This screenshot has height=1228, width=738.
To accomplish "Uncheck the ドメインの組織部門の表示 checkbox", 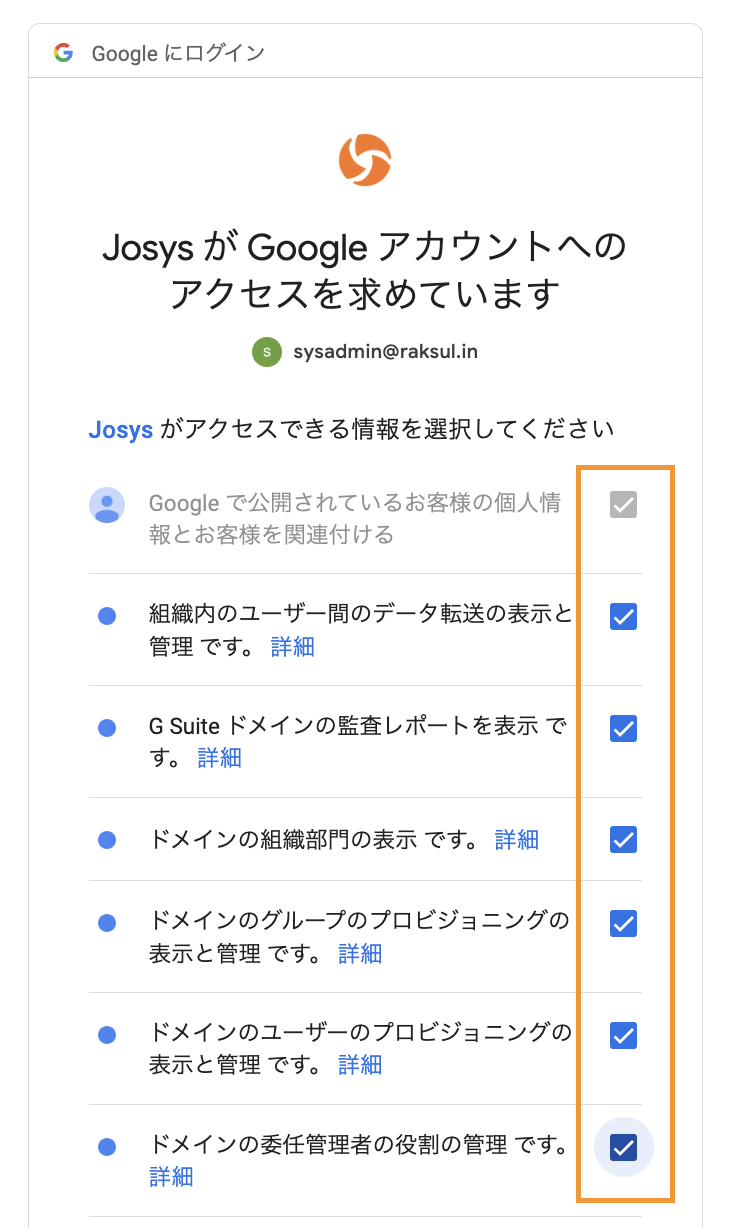I will [x=623, y=839].
